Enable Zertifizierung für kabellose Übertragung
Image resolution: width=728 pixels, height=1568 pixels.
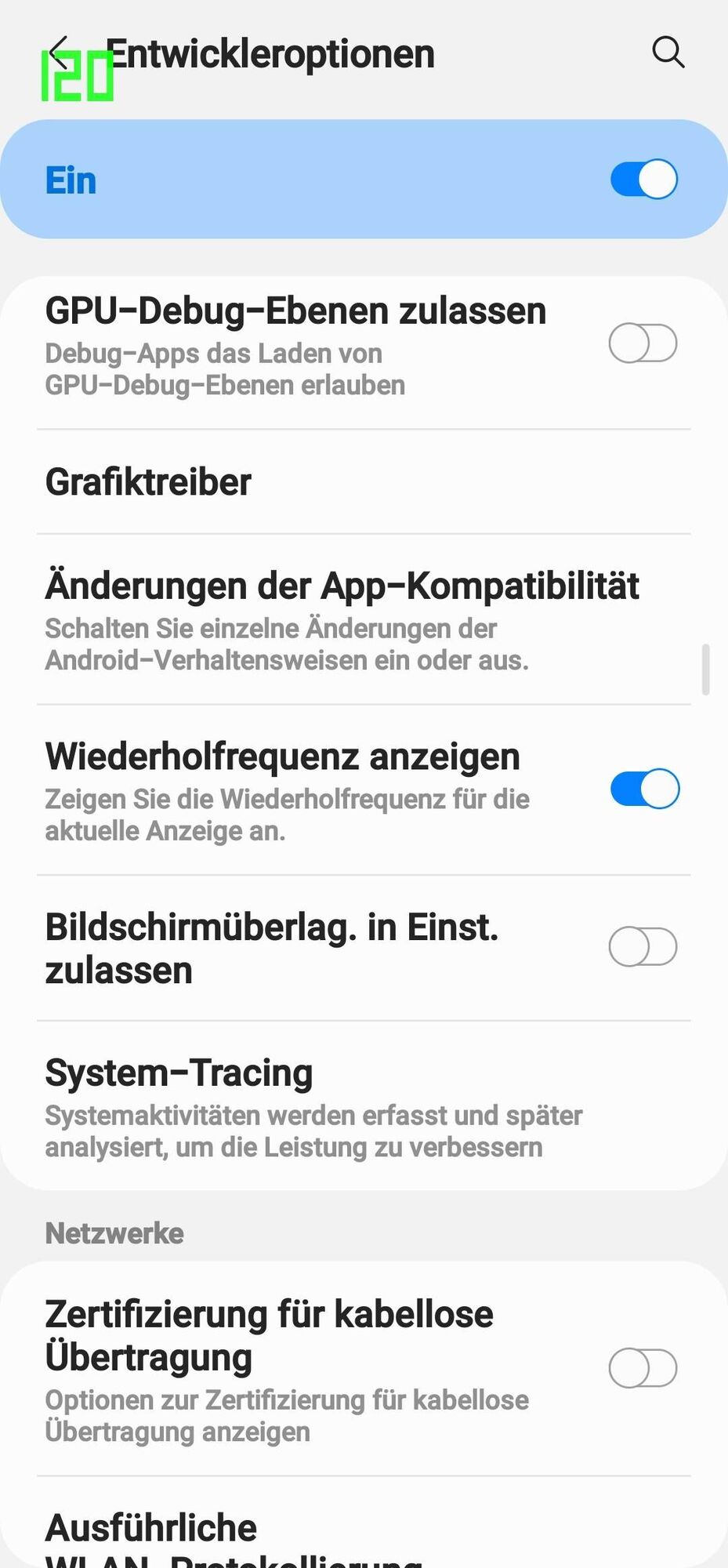coord(643,1369)
